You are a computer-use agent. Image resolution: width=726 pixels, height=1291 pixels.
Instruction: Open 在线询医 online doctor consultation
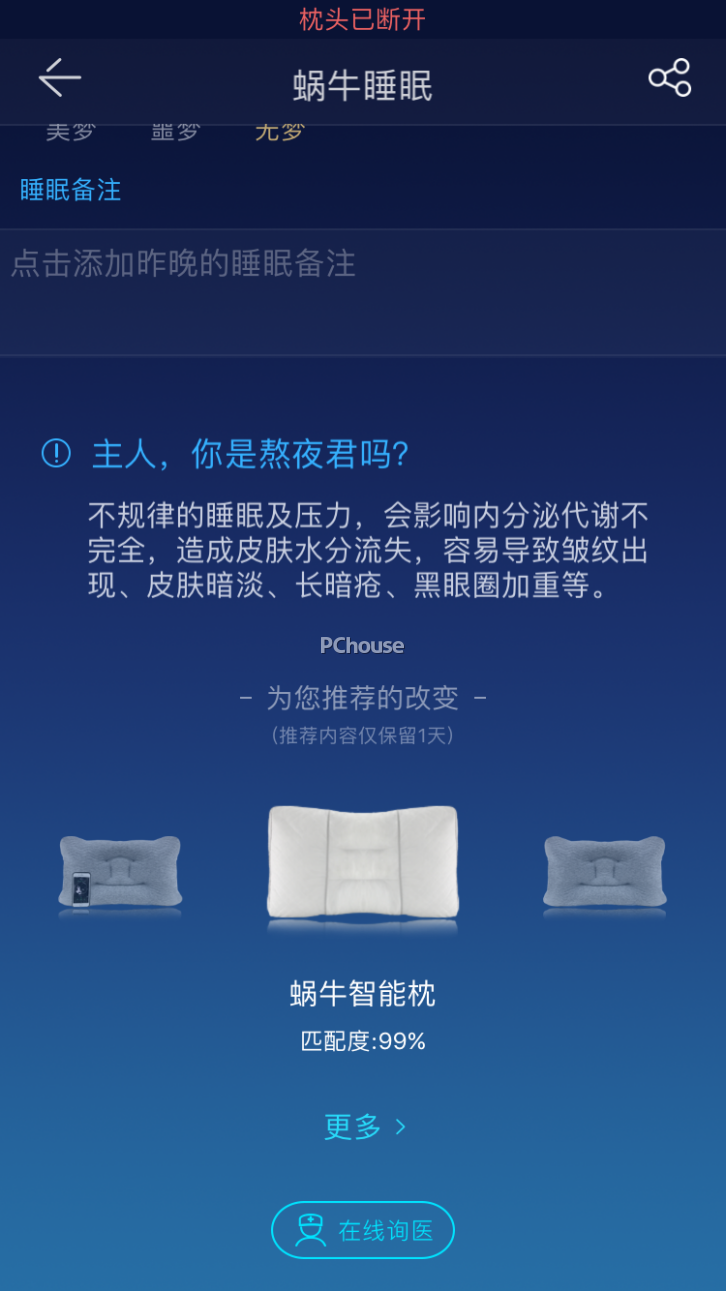click(363, 1230)
